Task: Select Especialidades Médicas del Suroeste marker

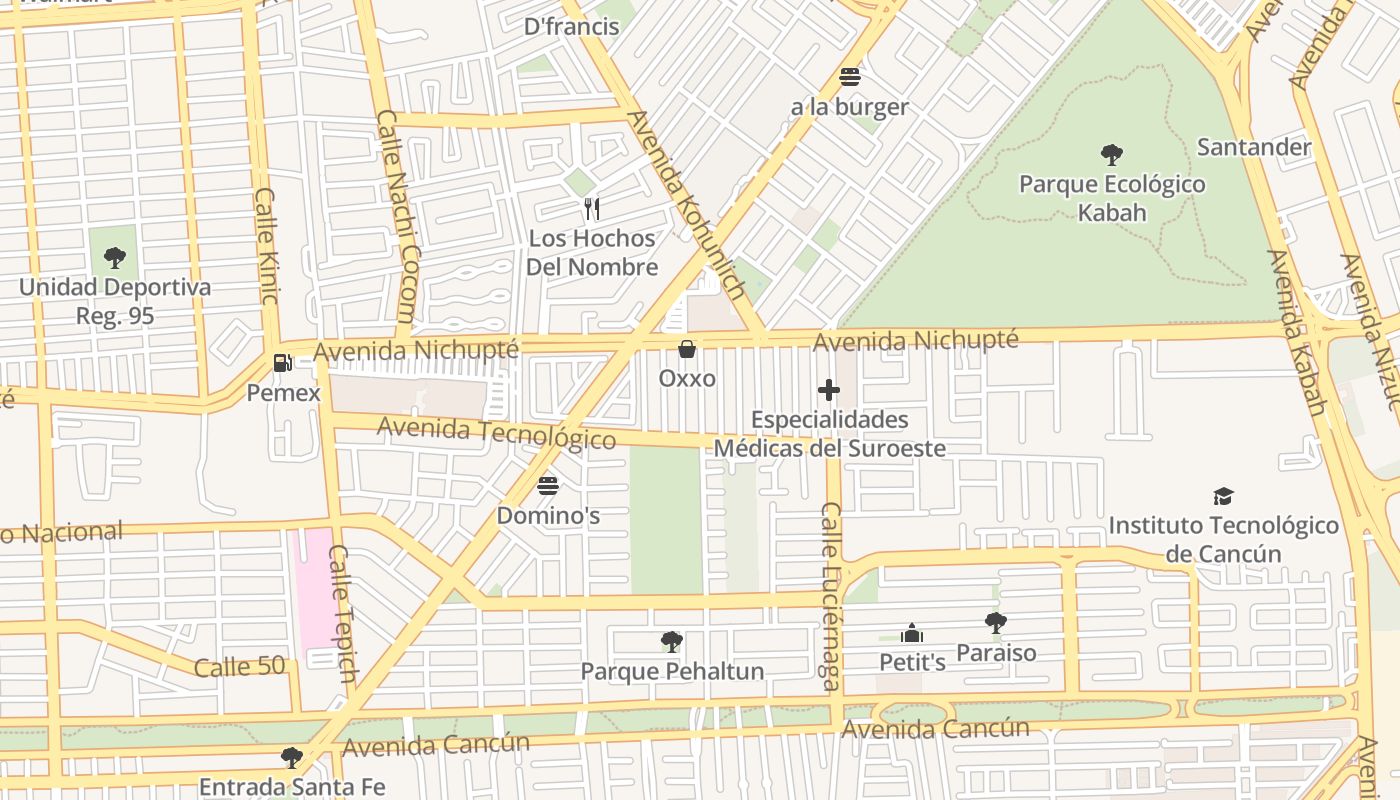Action: pyautogui.click(x=829, y=390)
